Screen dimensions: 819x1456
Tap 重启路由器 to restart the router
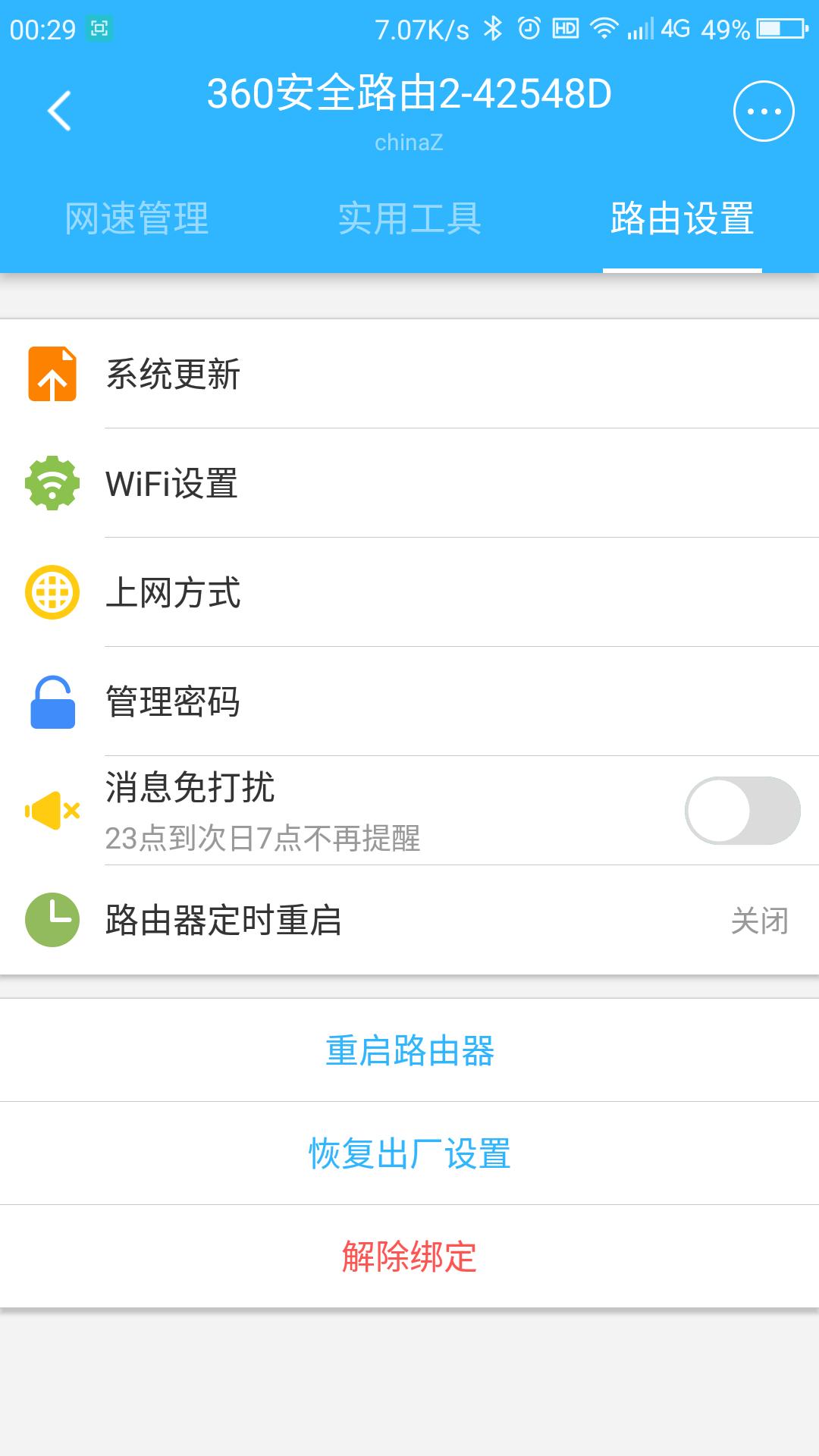coord(409,1050)
